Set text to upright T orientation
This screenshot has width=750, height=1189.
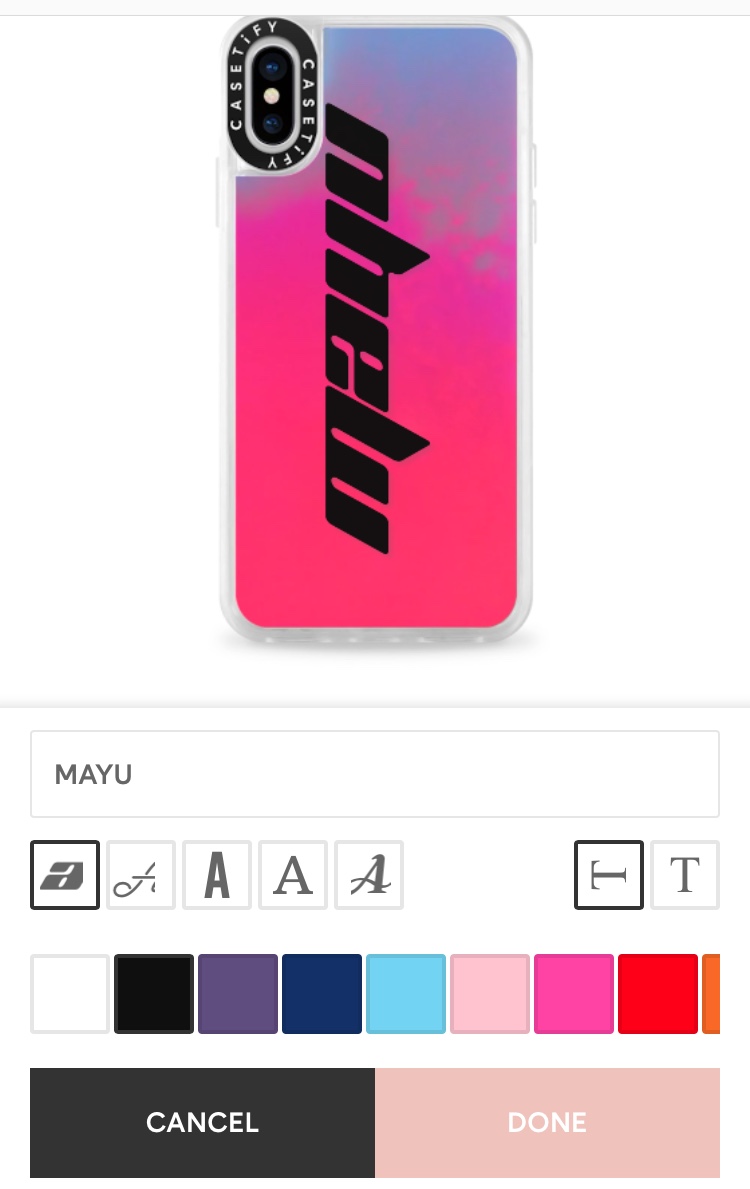point(685,875)
